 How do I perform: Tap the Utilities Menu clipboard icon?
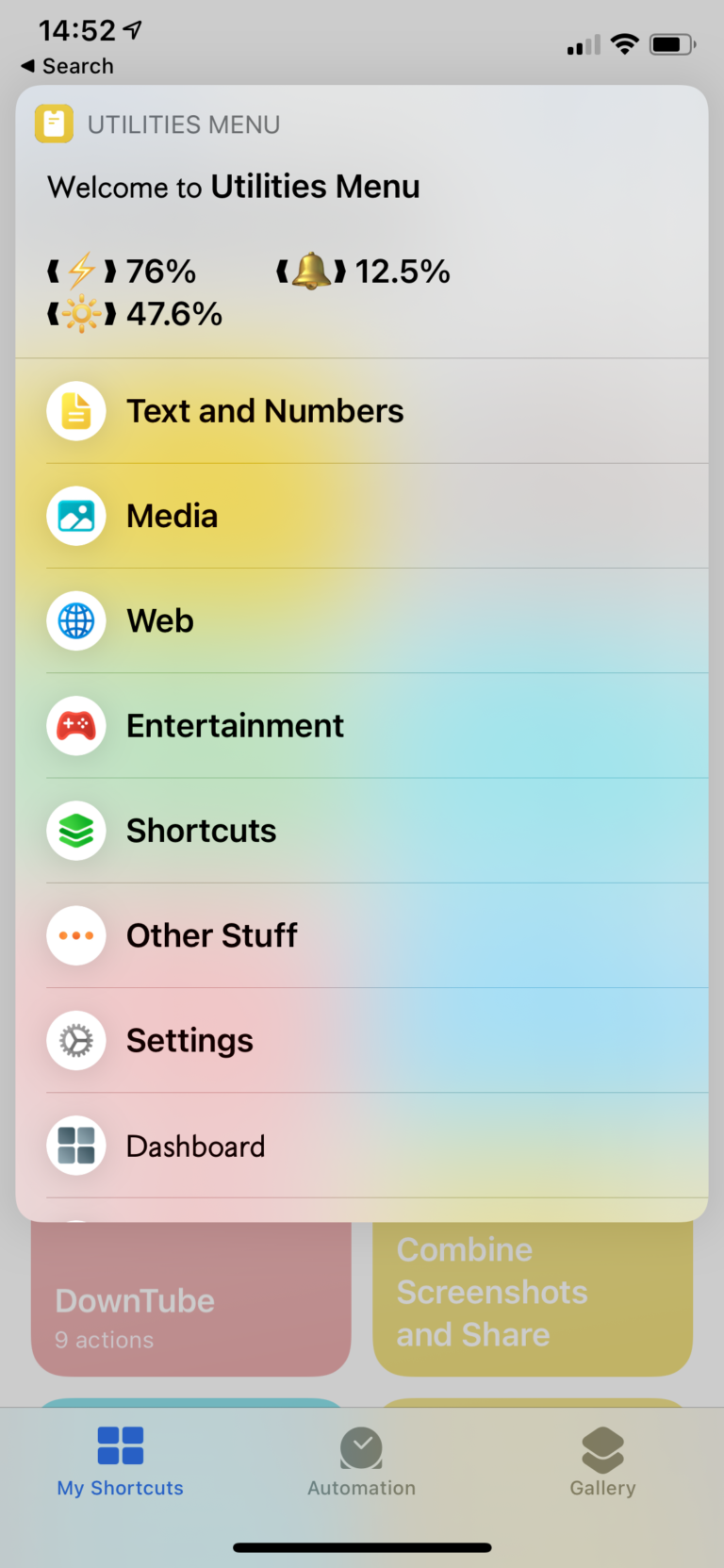(54, 124)
